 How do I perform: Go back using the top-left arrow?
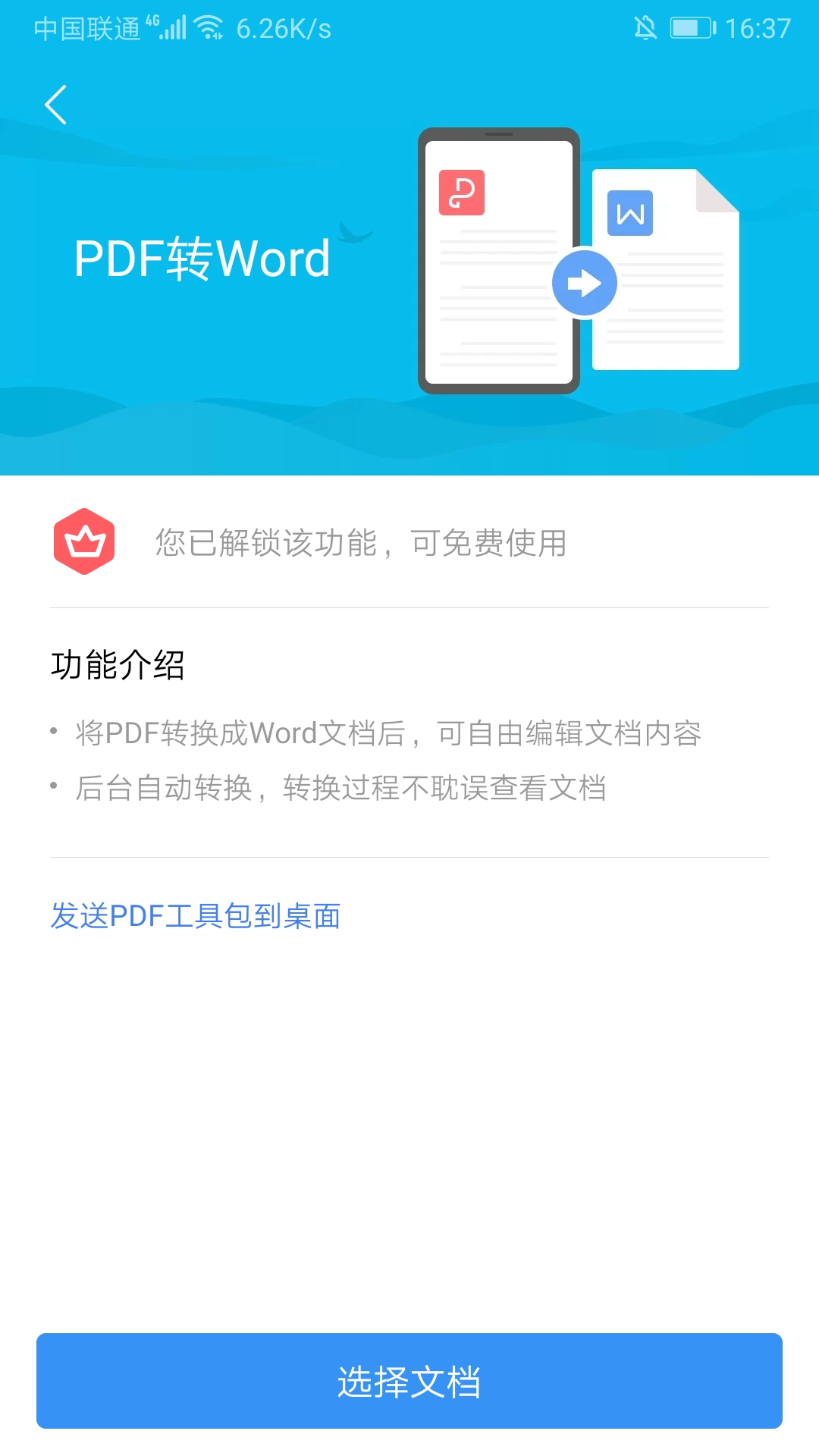click(56, 105)
